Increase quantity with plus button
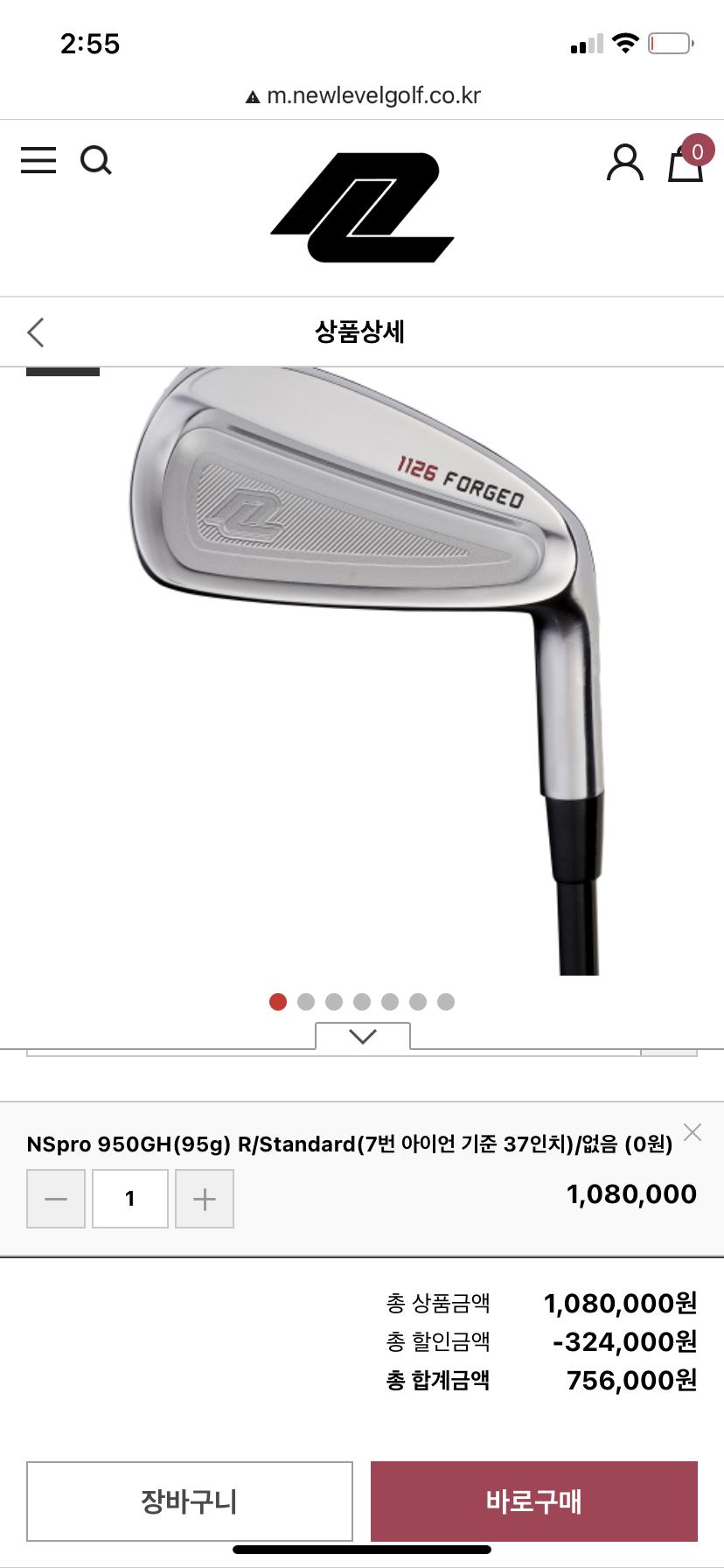 tap(205, 1199)
